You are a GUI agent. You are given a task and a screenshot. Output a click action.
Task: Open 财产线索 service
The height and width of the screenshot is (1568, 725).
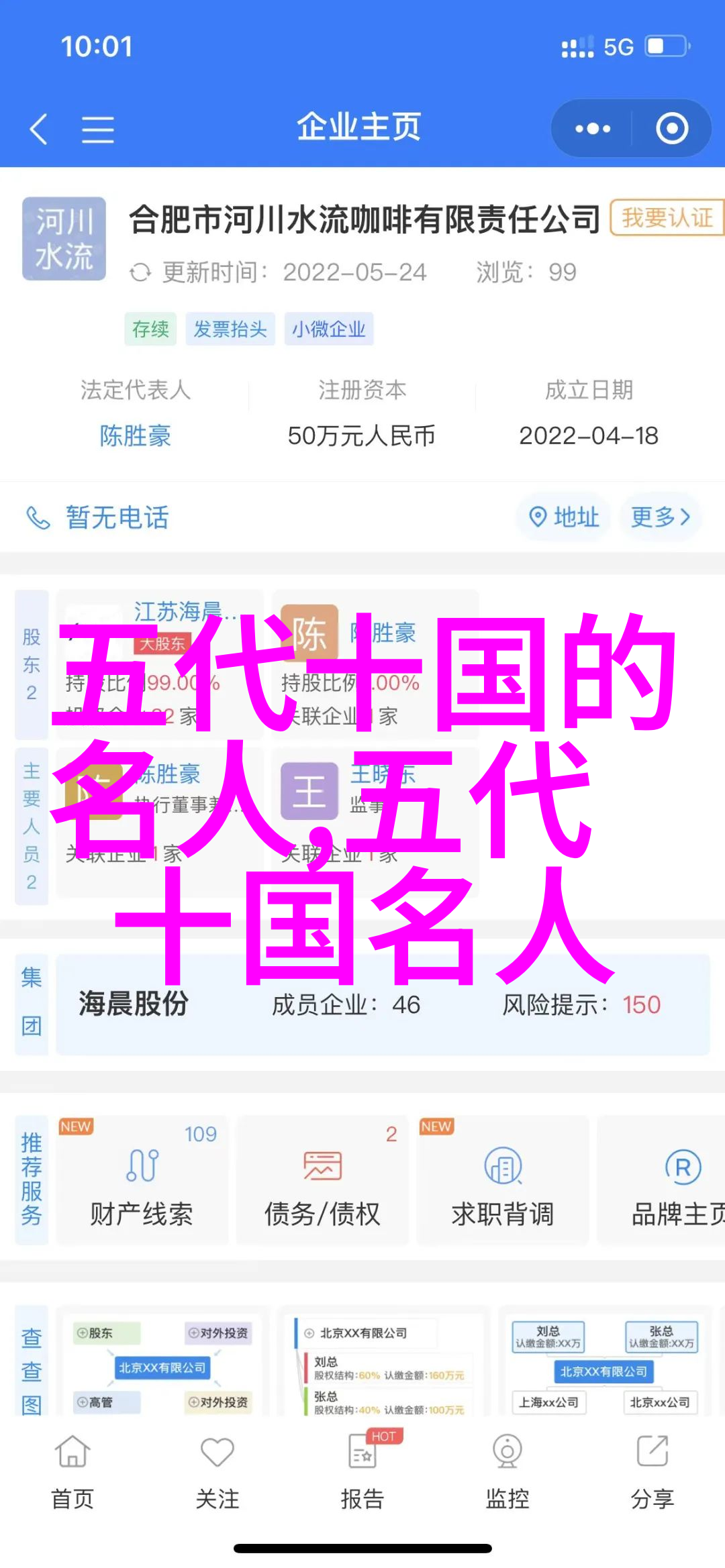click(142, 1182)
